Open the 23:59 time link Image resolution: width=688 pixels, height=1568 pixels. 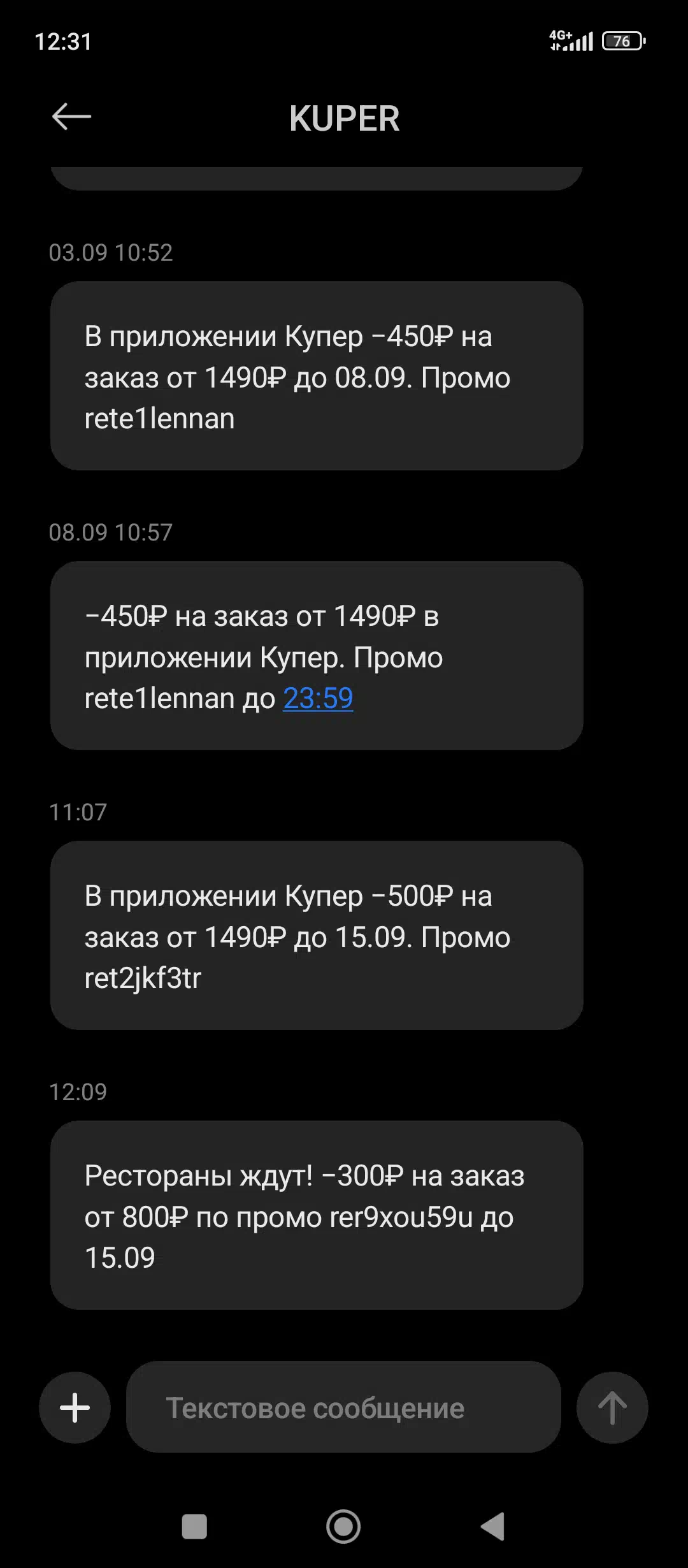(x=318, y=699)
